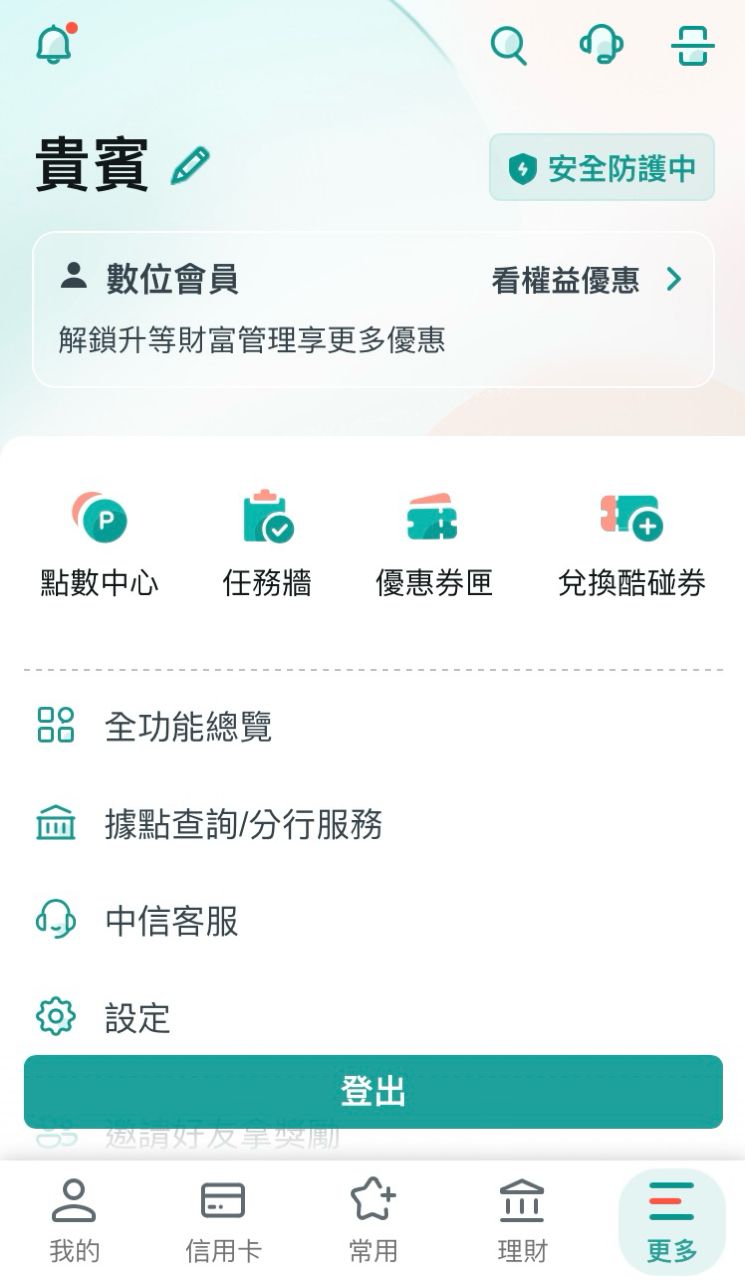Open 中信客服 customer service

pyautogui.click(x=171, y=921)
